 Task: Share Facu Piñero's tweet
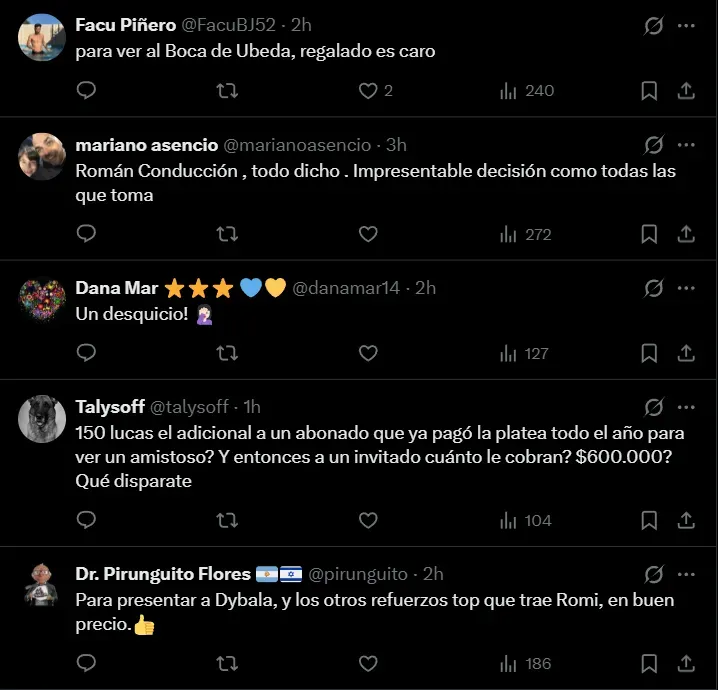[686, 91]
